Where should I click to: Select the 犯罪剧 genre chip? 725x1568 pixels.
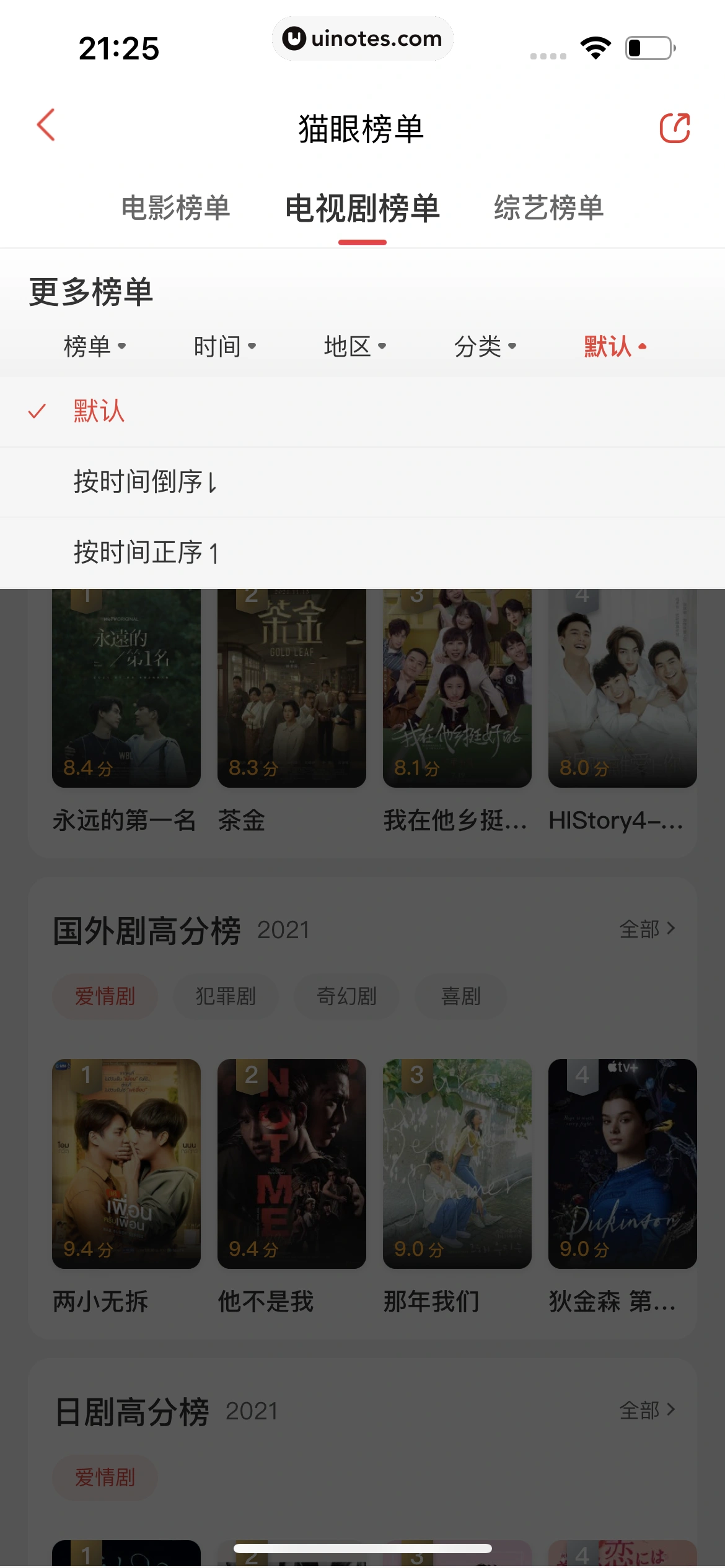pyautogui.click(x=227, y=996)
